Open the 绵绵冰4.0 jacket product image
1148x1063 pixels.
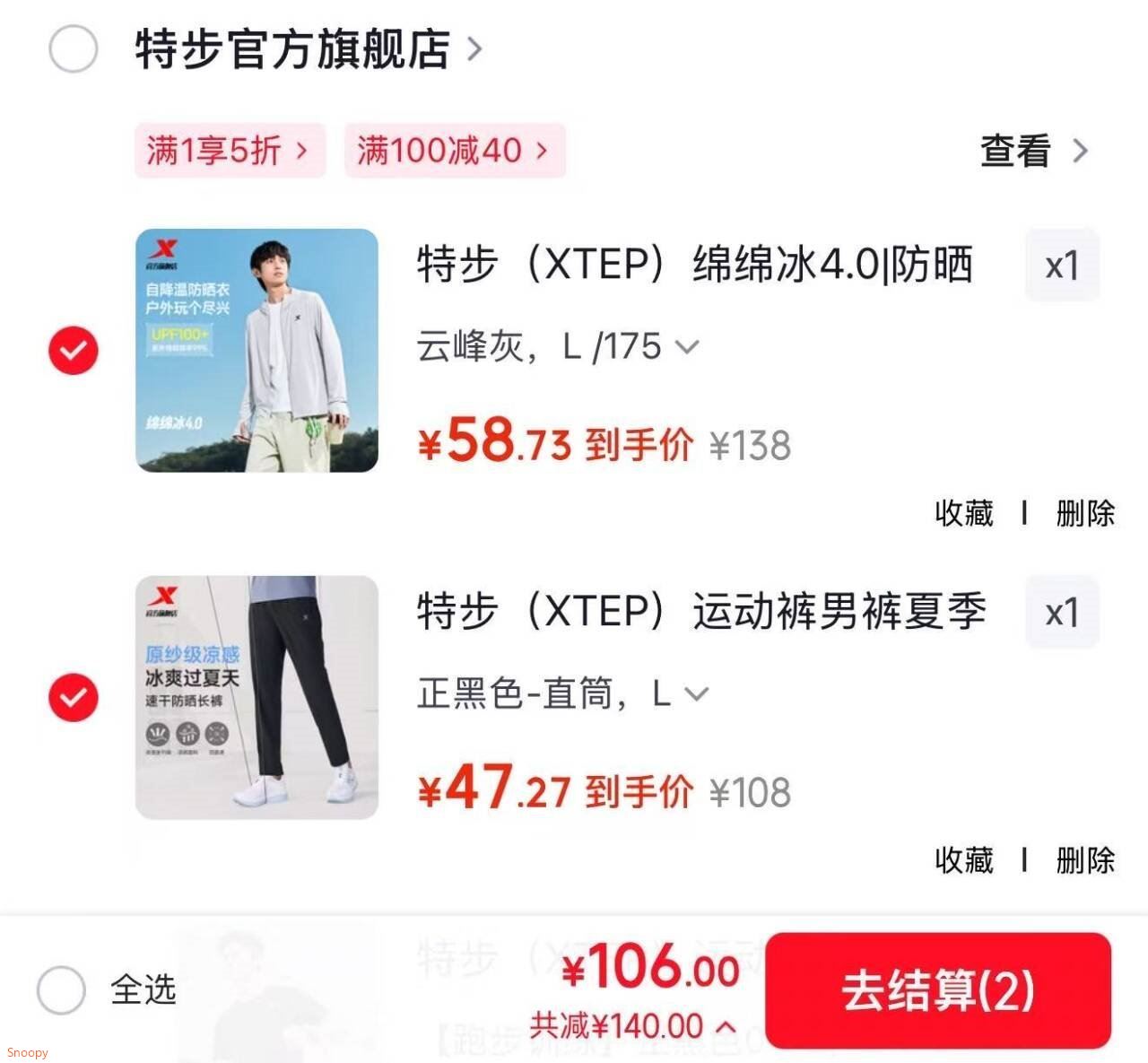coord(257,350)
